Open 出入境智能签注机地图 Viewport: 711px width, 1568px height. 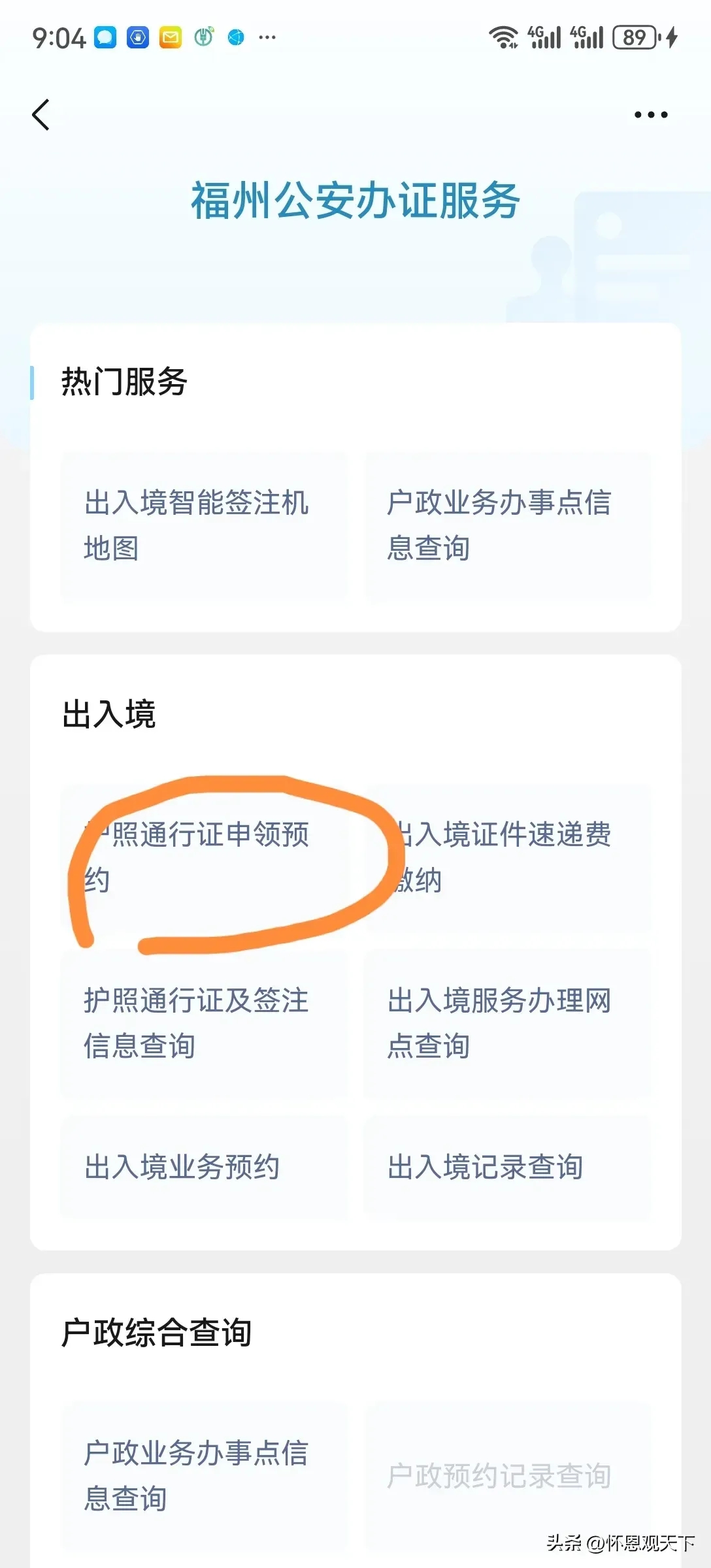pos(204,525)
